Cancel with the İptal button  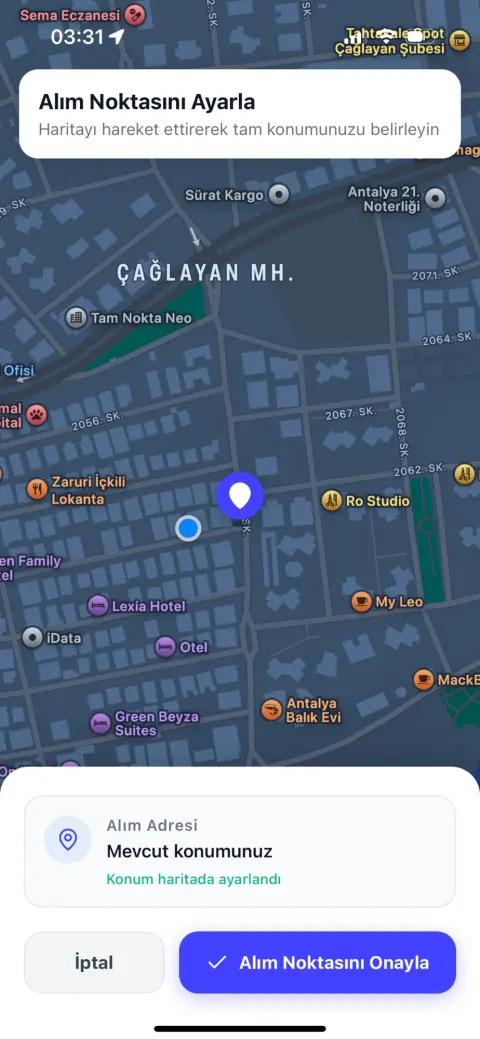[x=94, y=962]
